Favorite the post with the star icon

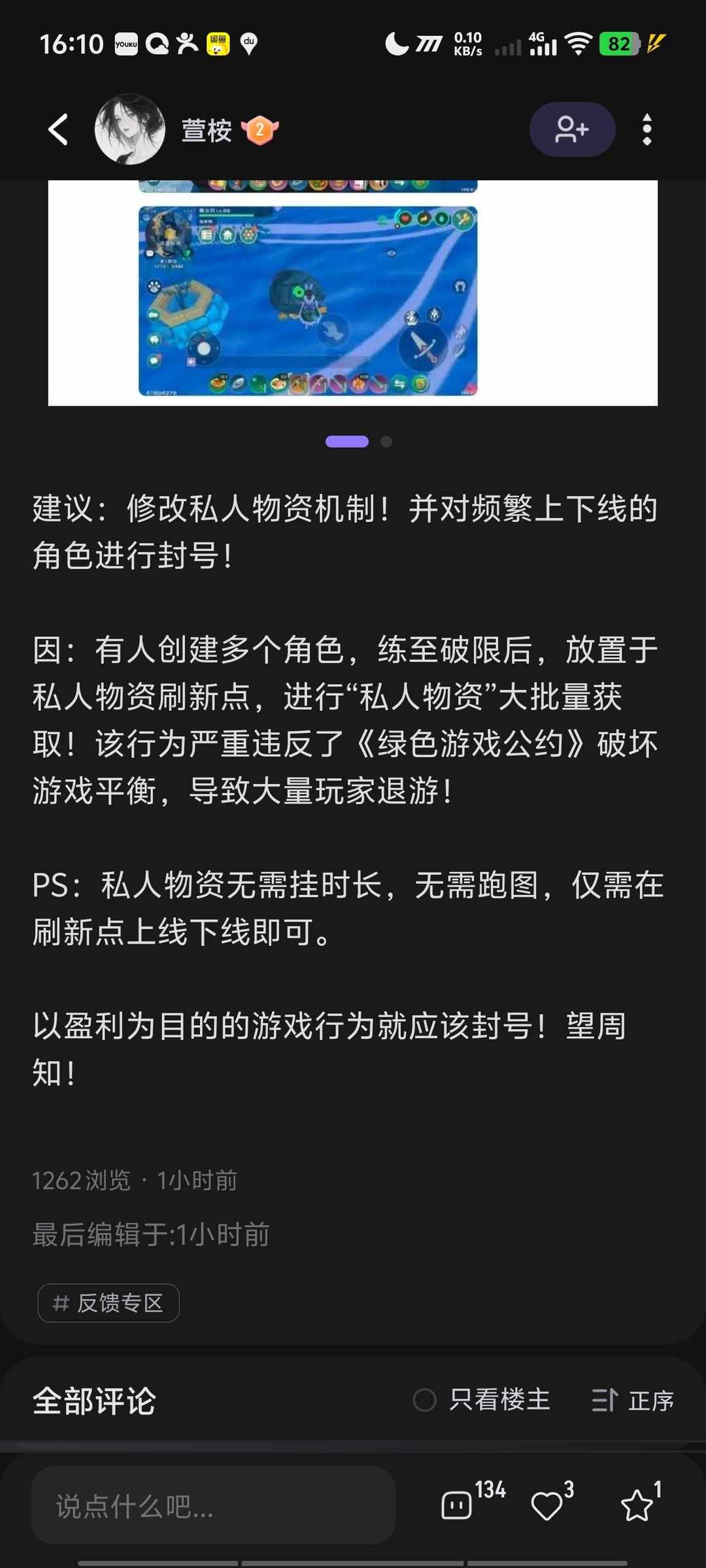641,1501
